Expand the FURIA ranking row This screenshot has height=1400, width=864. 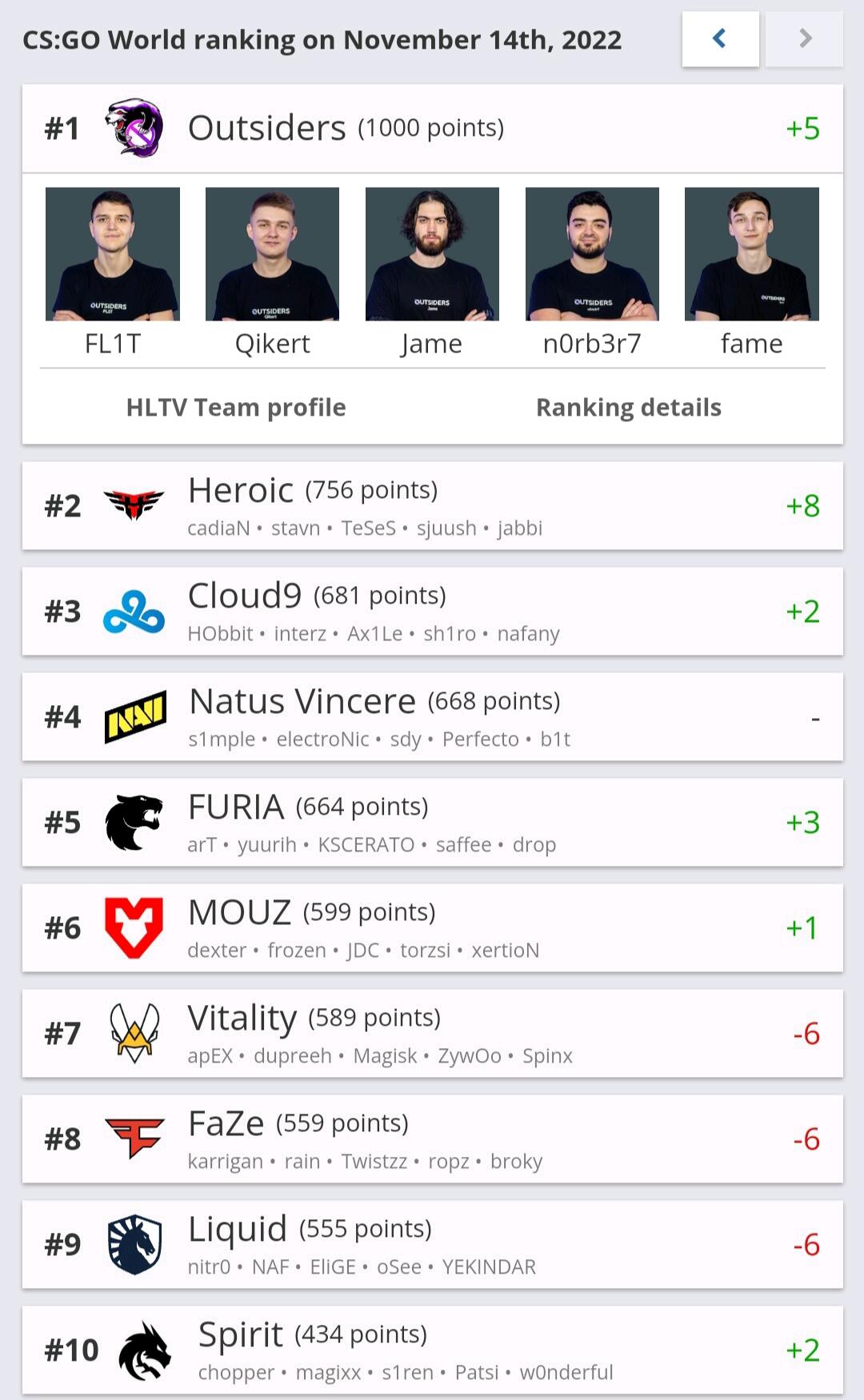pyautogui.click(x=432, y=822)
